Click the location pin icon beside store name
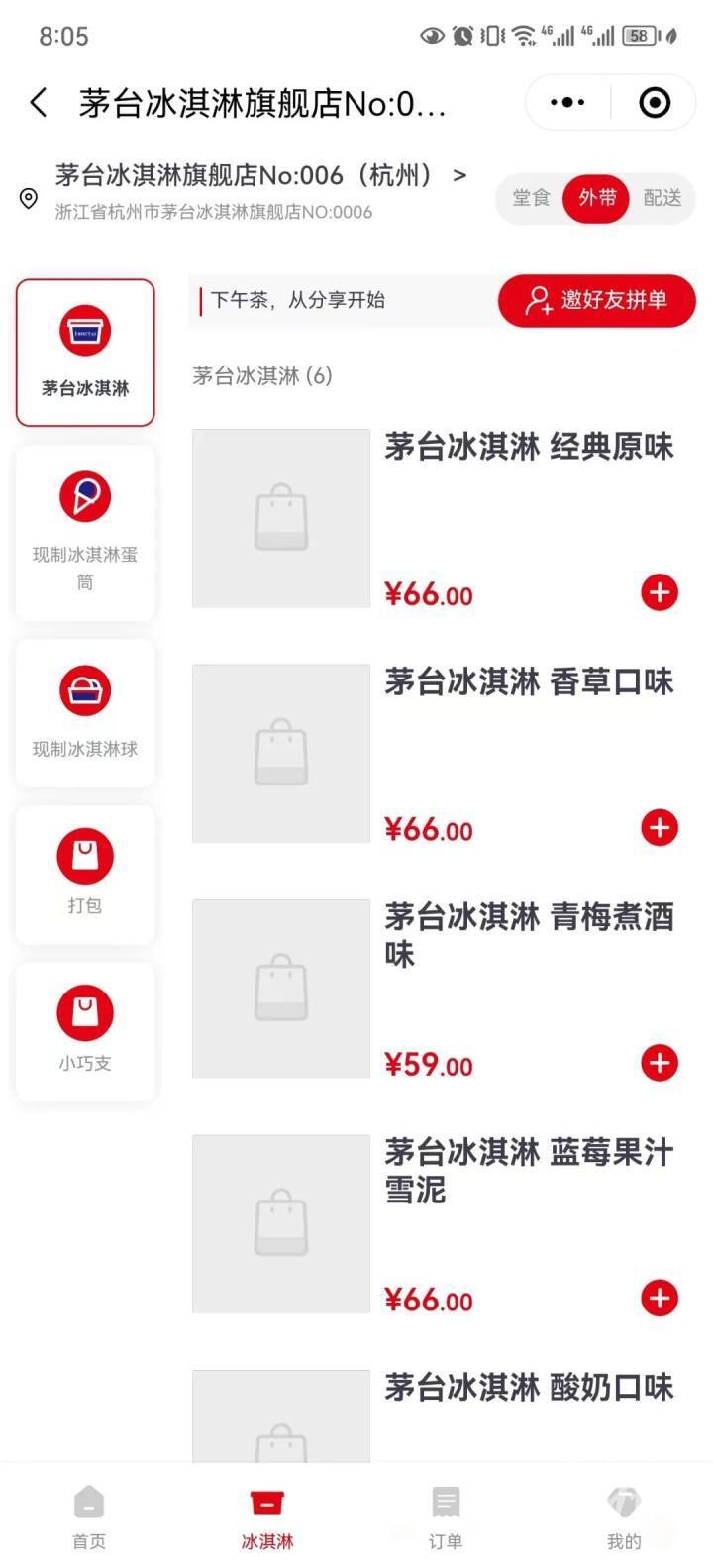 pyautogui.click(x=29, y=197)
